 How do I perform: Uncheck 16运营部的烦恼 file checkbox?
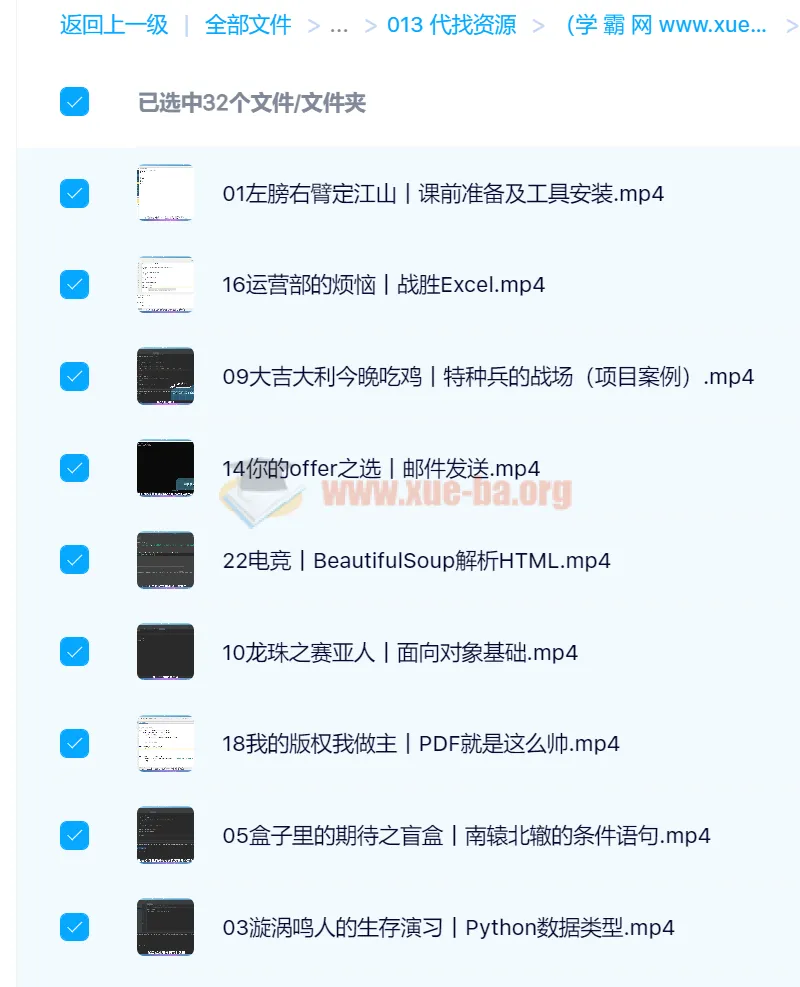74,285
